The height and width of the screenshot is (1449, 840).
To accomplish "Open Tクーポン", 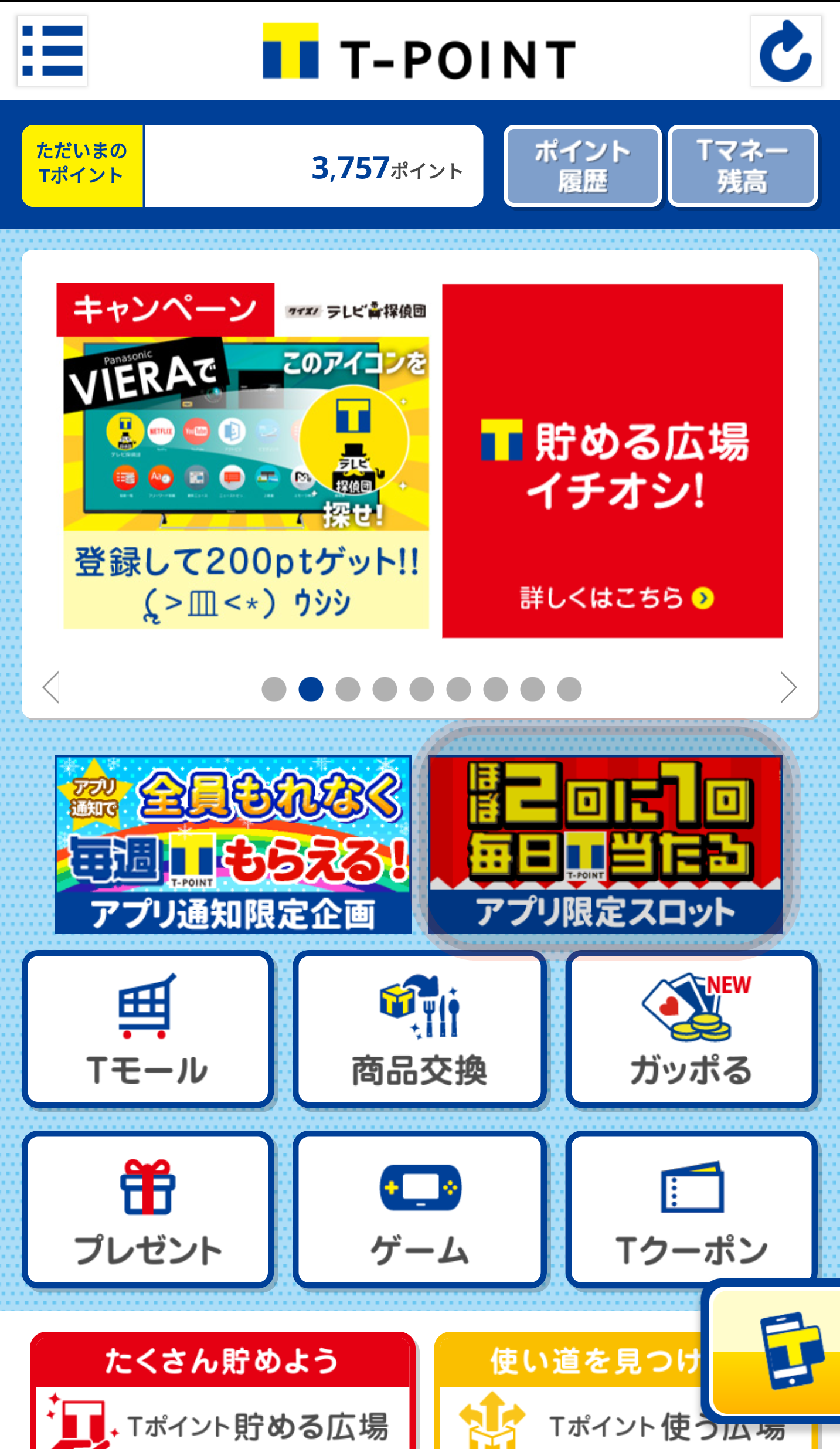I will point(692,1209).
